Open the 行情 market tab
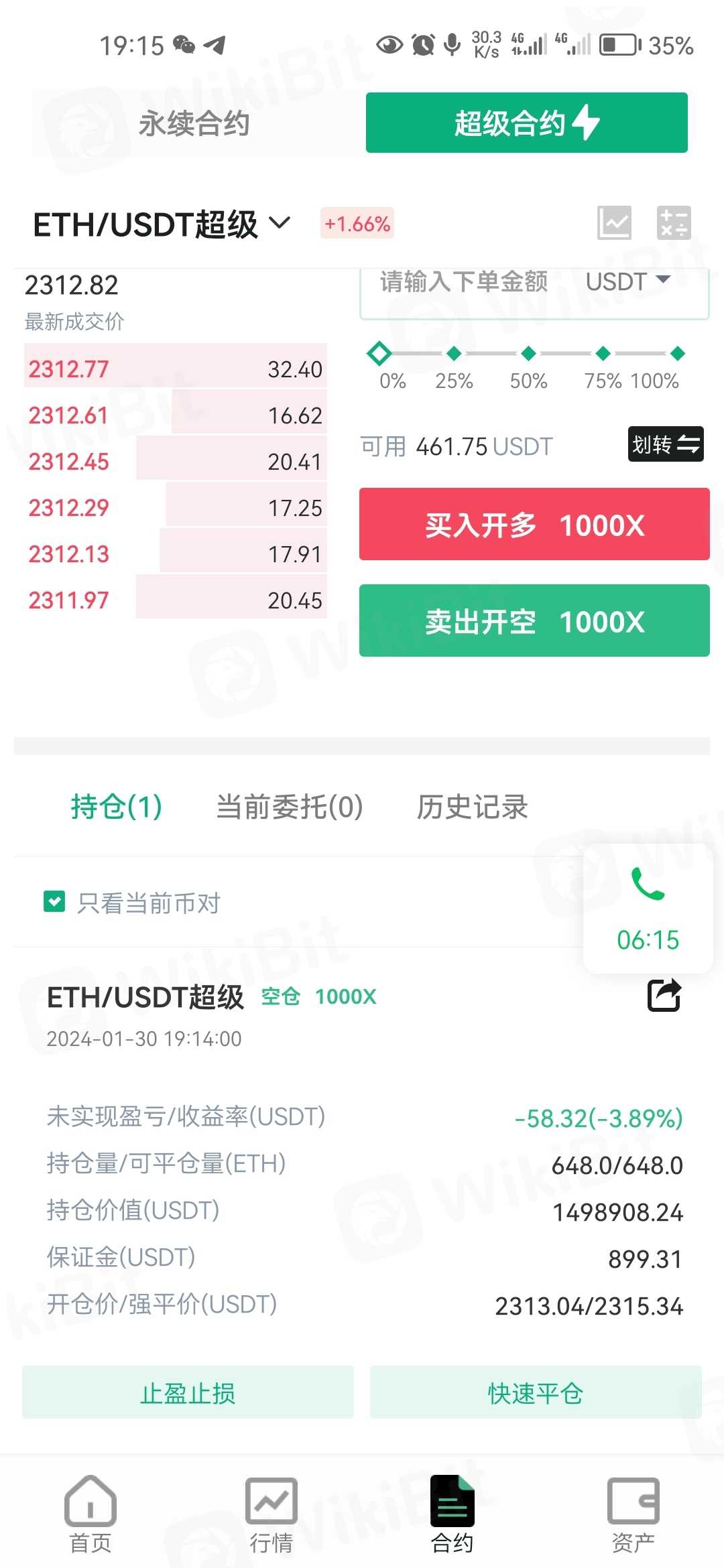 [271, 1514]
